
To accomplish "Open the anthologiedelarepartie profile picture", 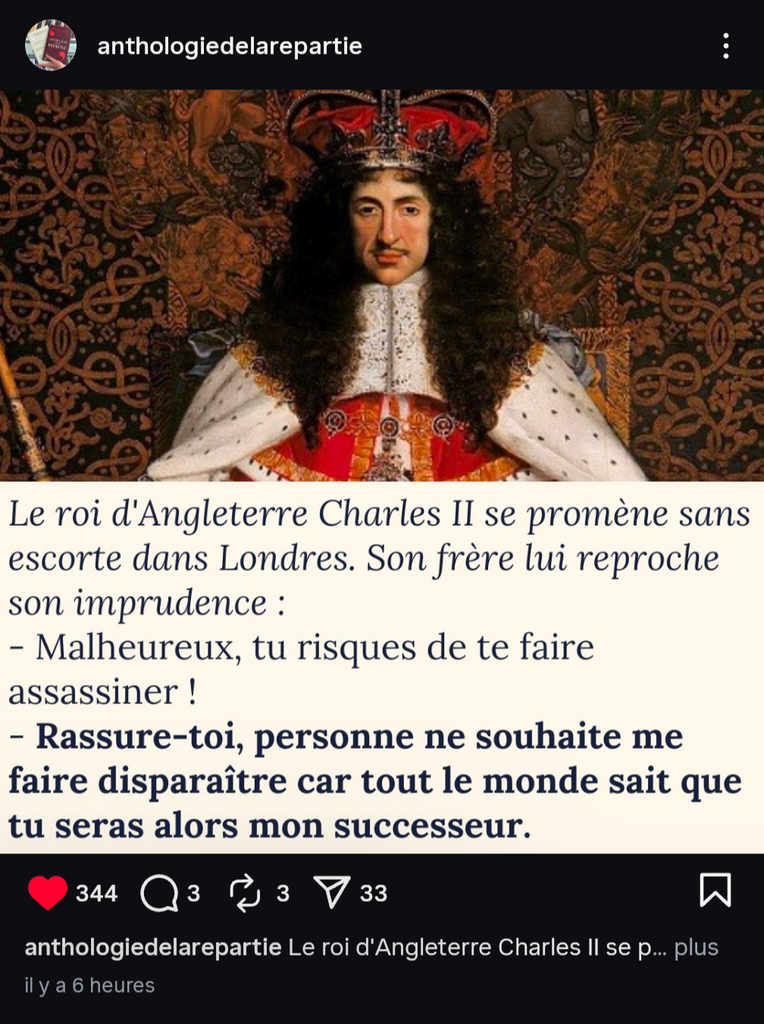I will tap(51, 45).
